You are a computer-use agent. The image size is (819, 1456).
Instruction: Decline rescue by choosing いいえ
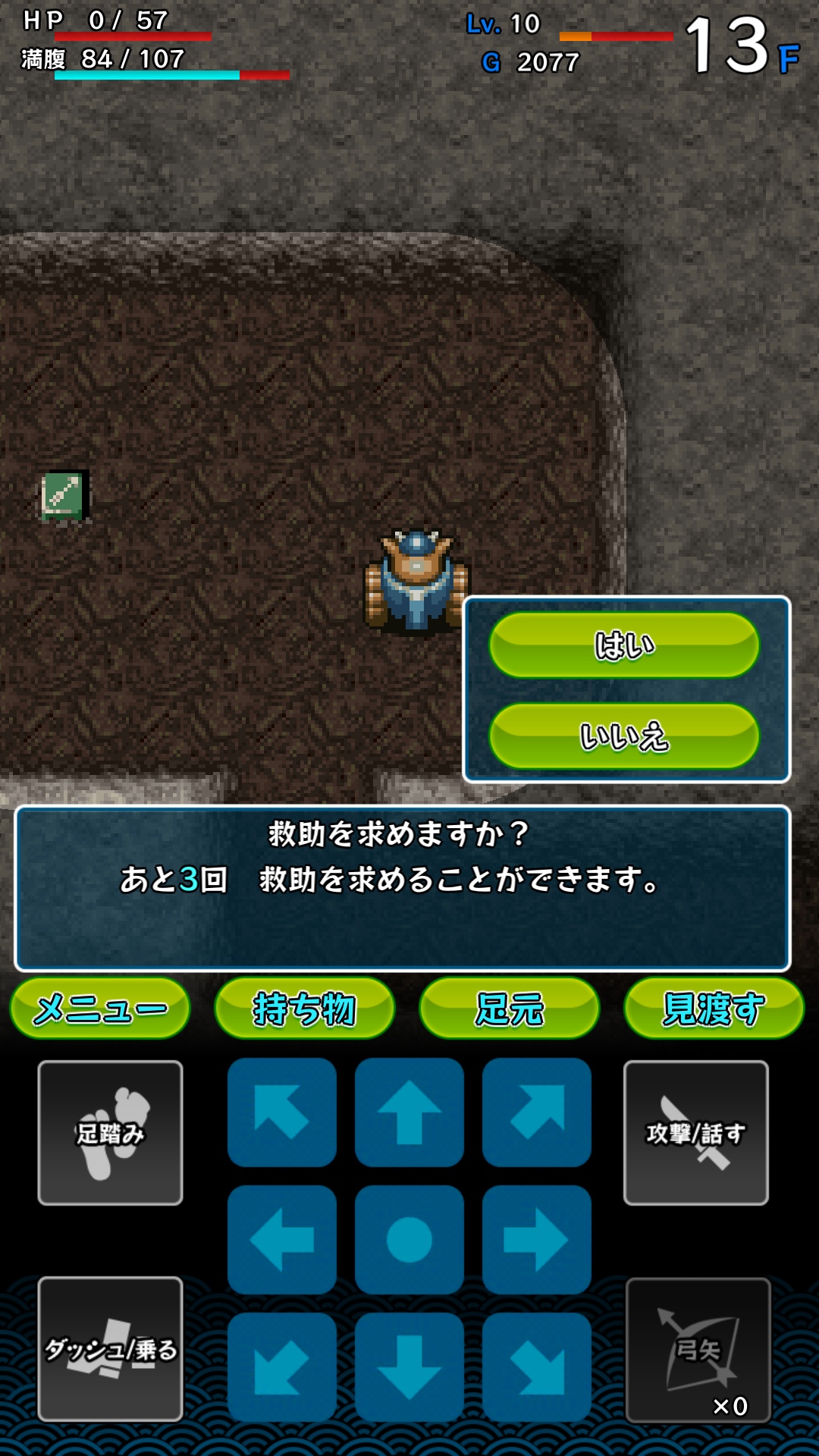(623, 736)
